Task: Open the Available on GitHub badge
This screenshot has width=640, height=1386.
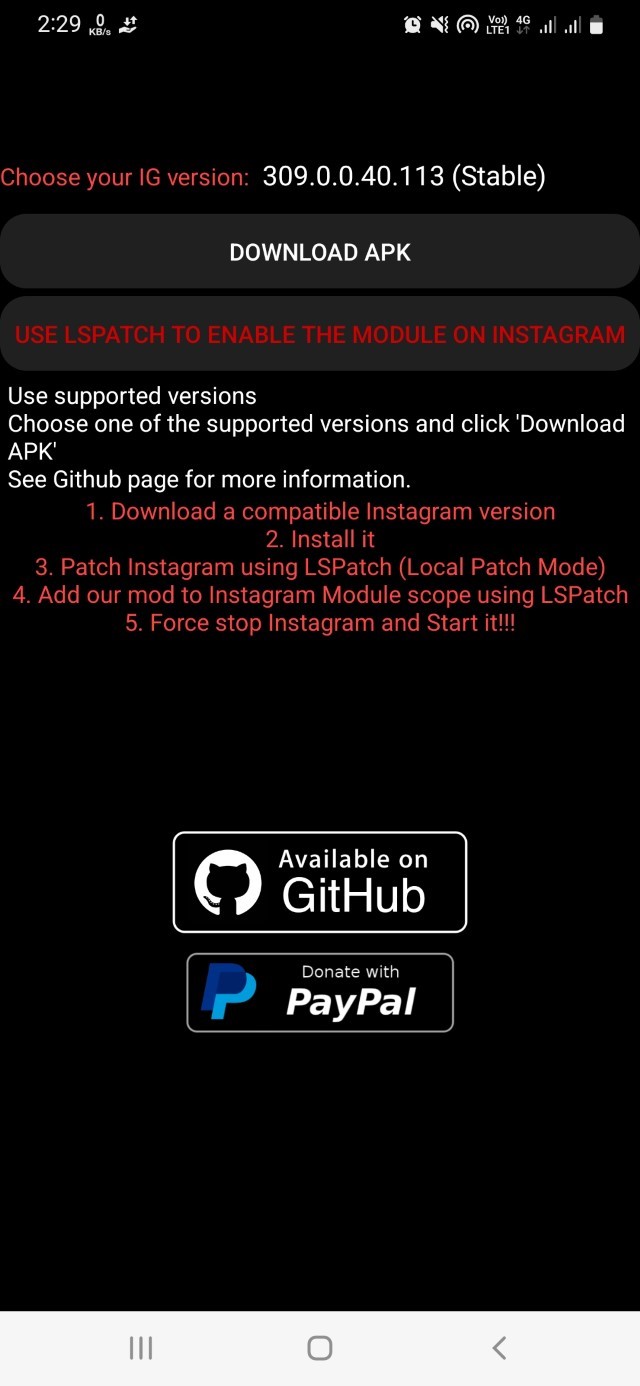Action: point(320,882)
